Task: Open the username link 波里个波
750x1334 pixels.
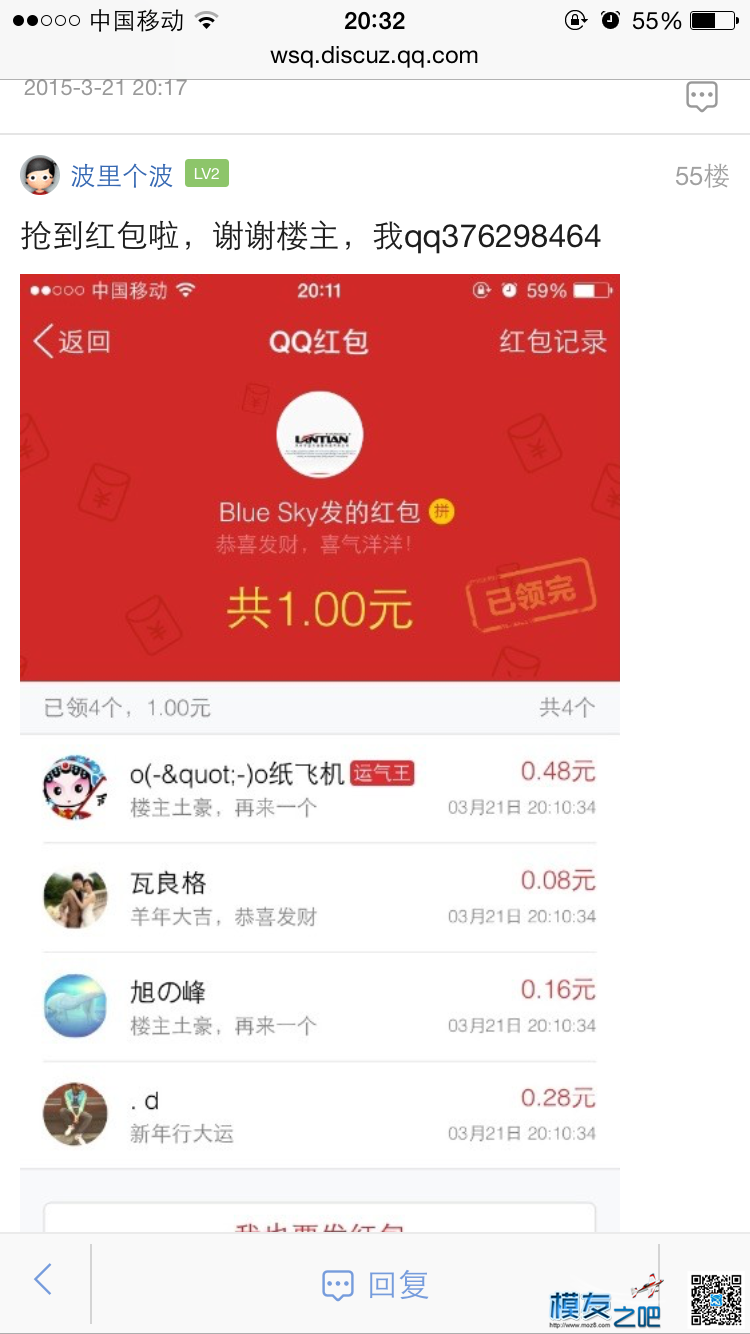Action: (x=122, y=176)
